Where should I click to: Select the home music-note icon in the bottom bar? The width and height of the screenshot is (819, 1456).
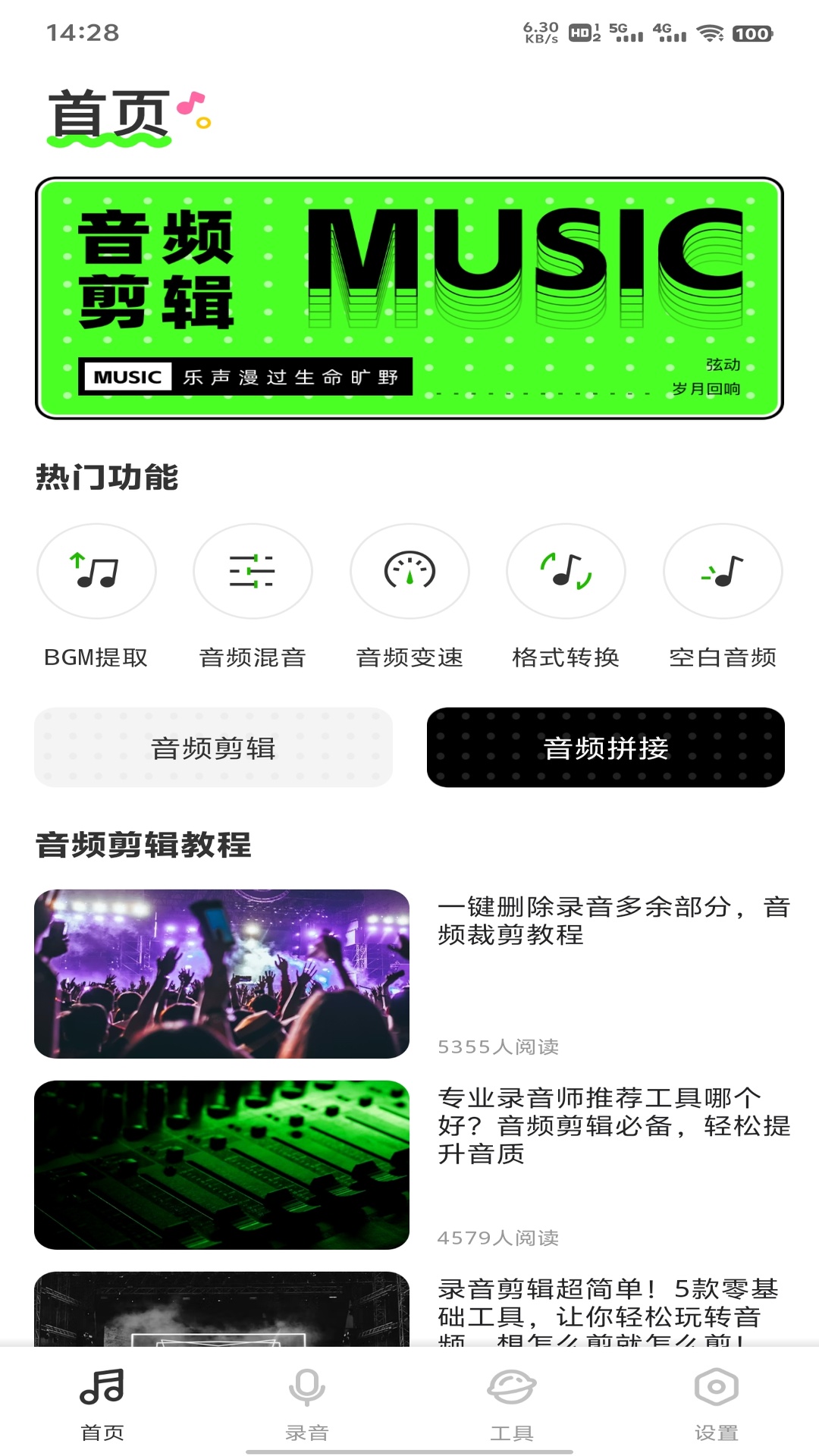[102, 1382]
